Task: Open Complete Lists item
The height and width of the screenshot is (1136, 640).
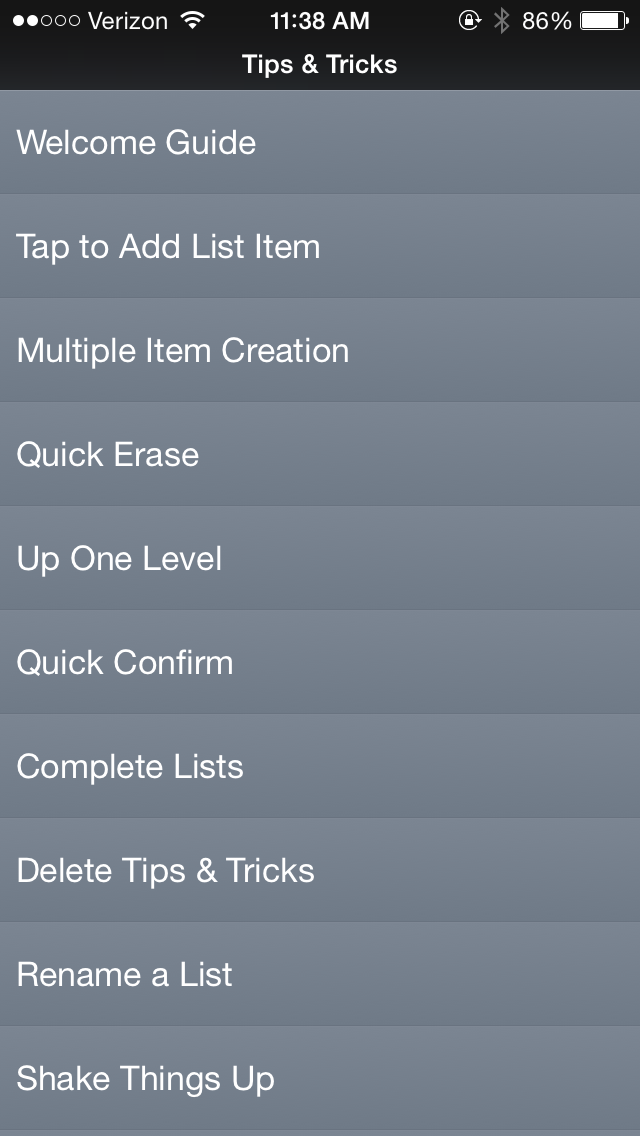Action: click(x=320, y=766)
